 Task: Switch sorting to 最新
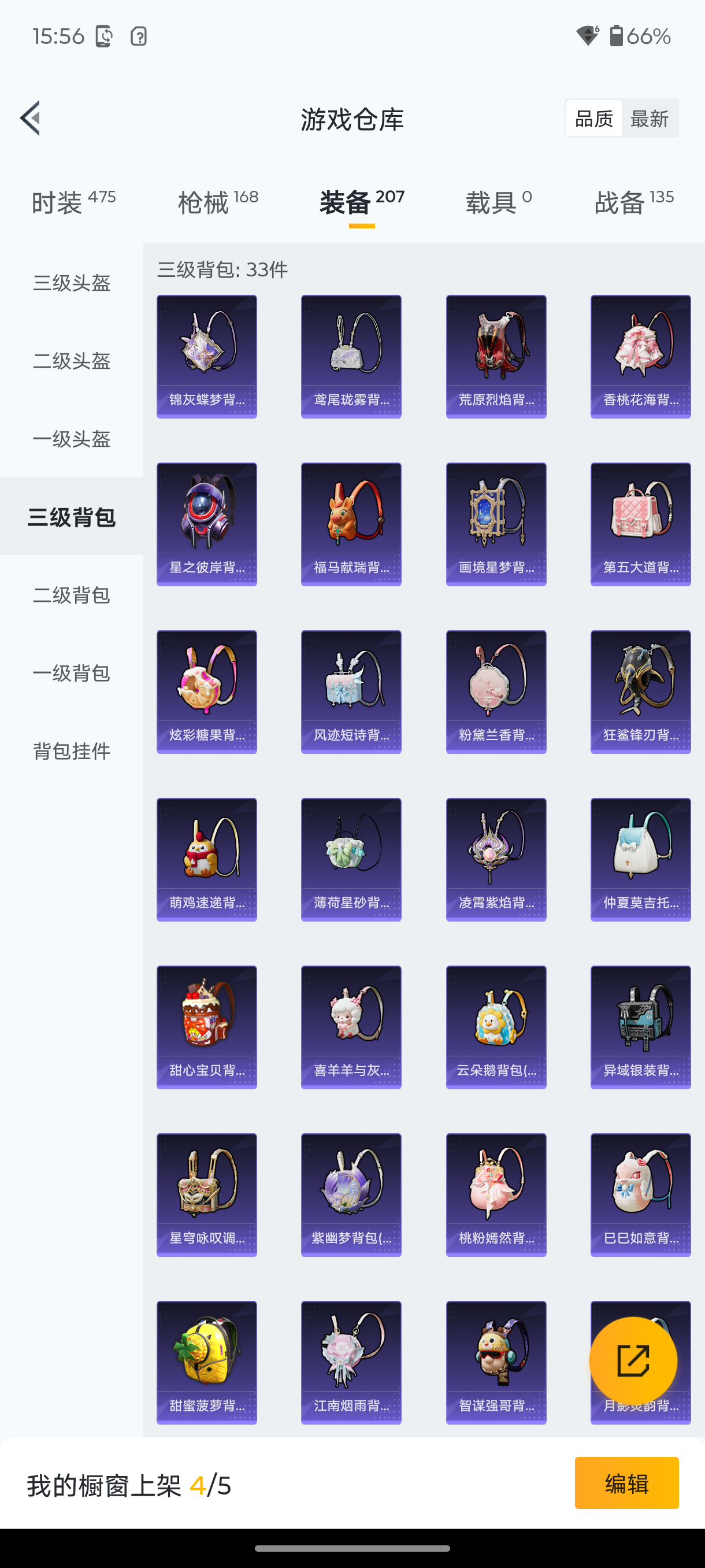pos(650,118)
